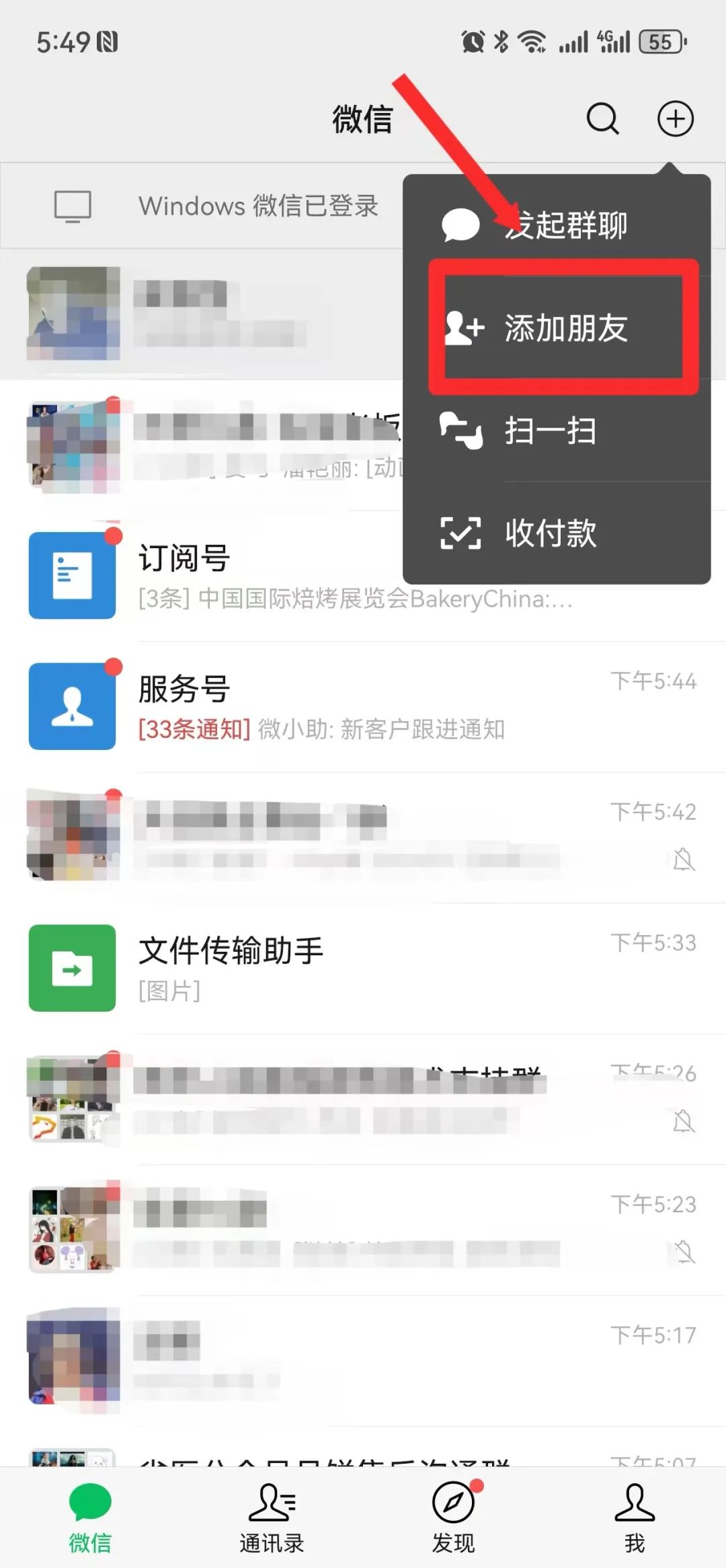Image resolution: width=726 pixels, height=1568 pixels.
Task: Open 扫一扫 scanner option
Action: (x=557, y=431)
